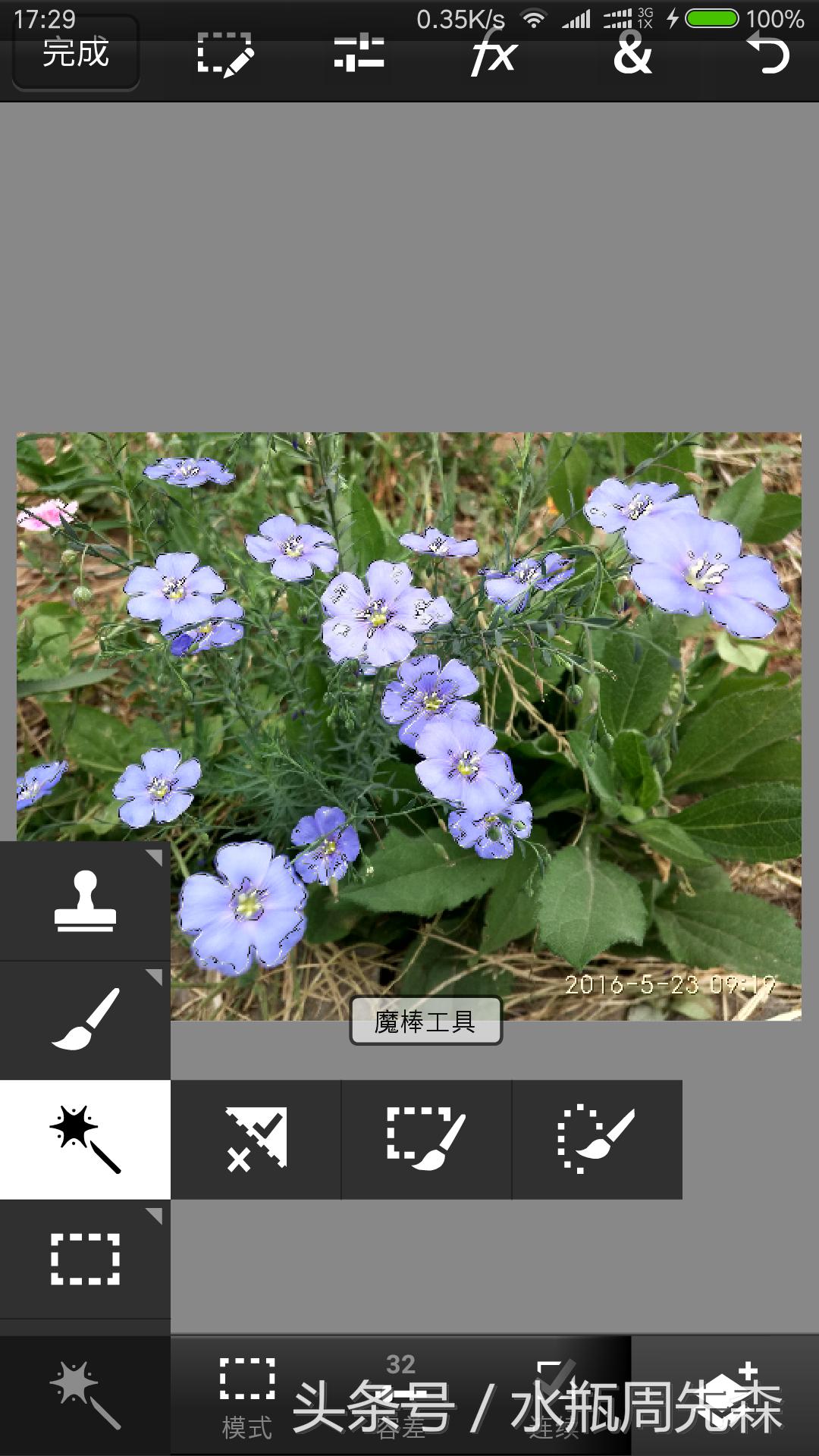Select the scribble selection tool
Viewport: 819px width, 1456px height.
tap(256, 1139)
